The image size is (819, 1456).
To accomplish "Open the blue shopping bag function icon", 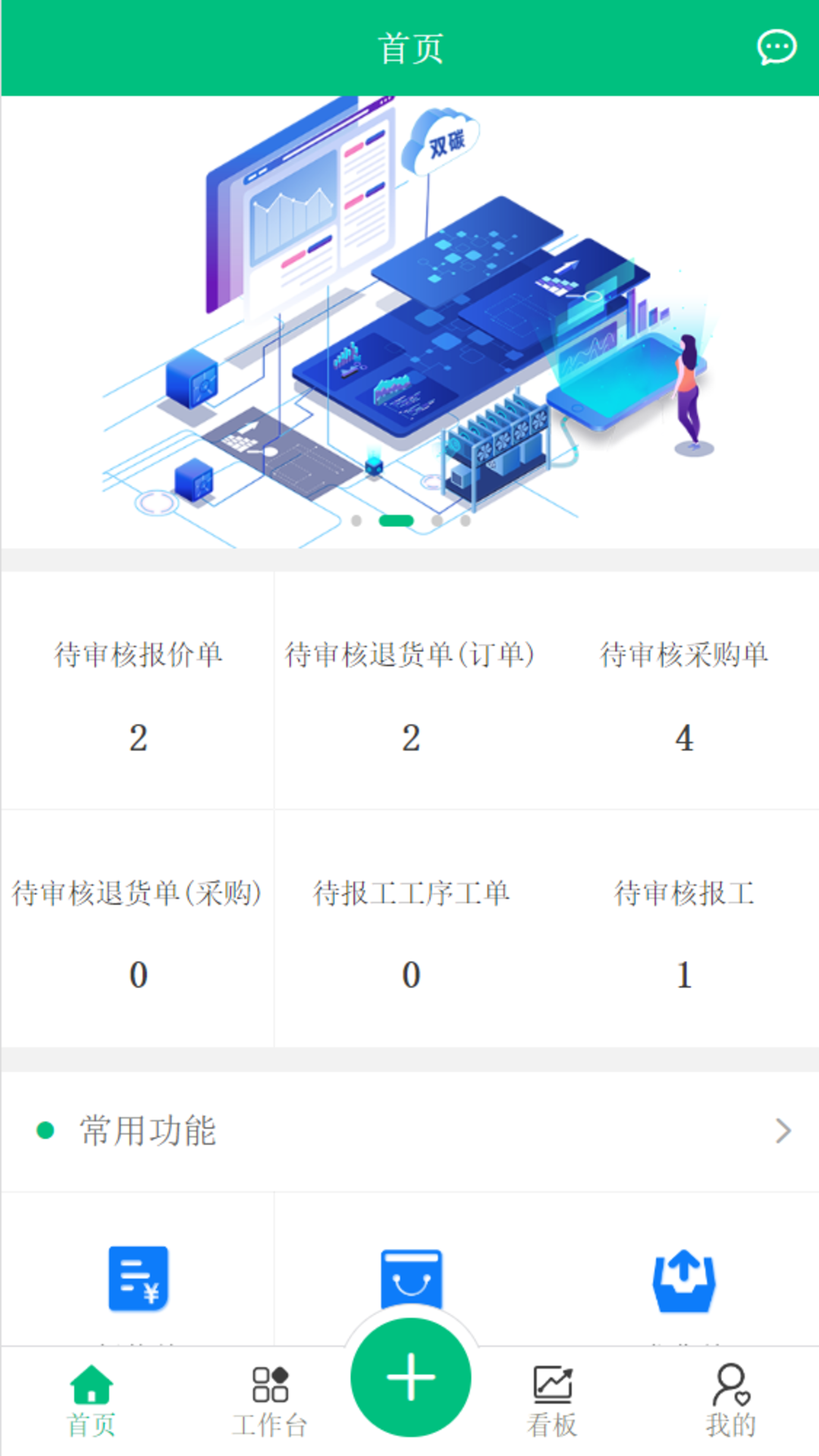I will click(410, 1278).
